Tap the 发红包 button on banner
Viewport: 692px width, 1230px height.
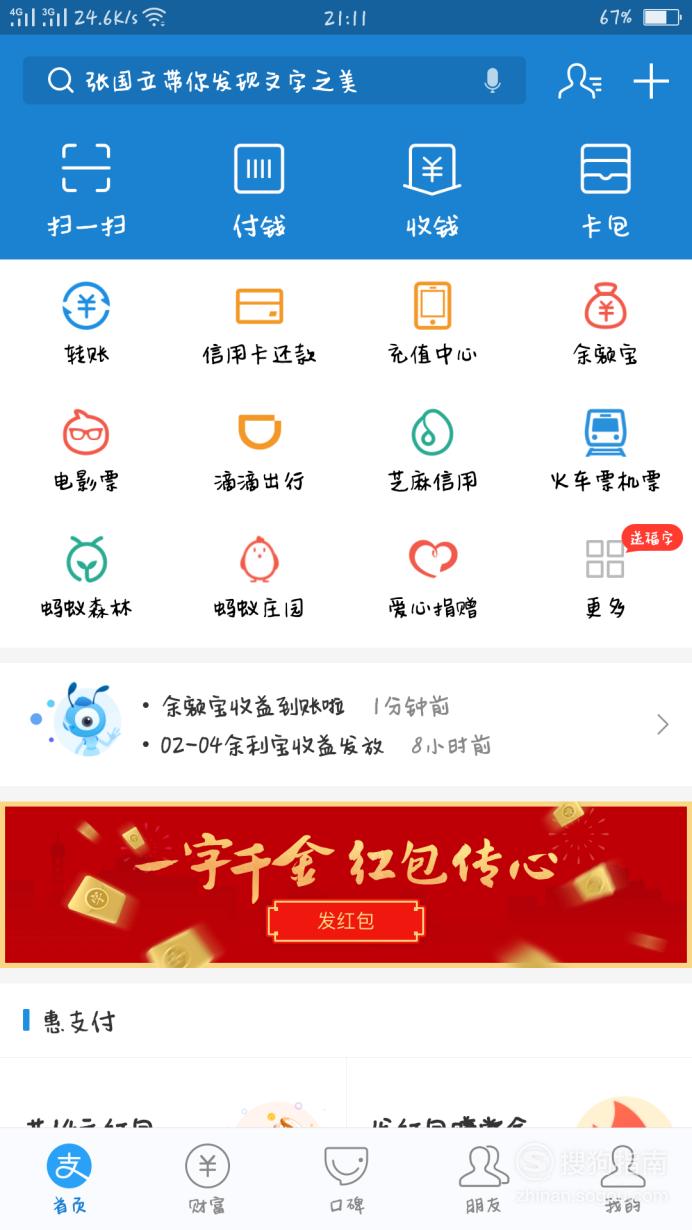tap(346, 921)
